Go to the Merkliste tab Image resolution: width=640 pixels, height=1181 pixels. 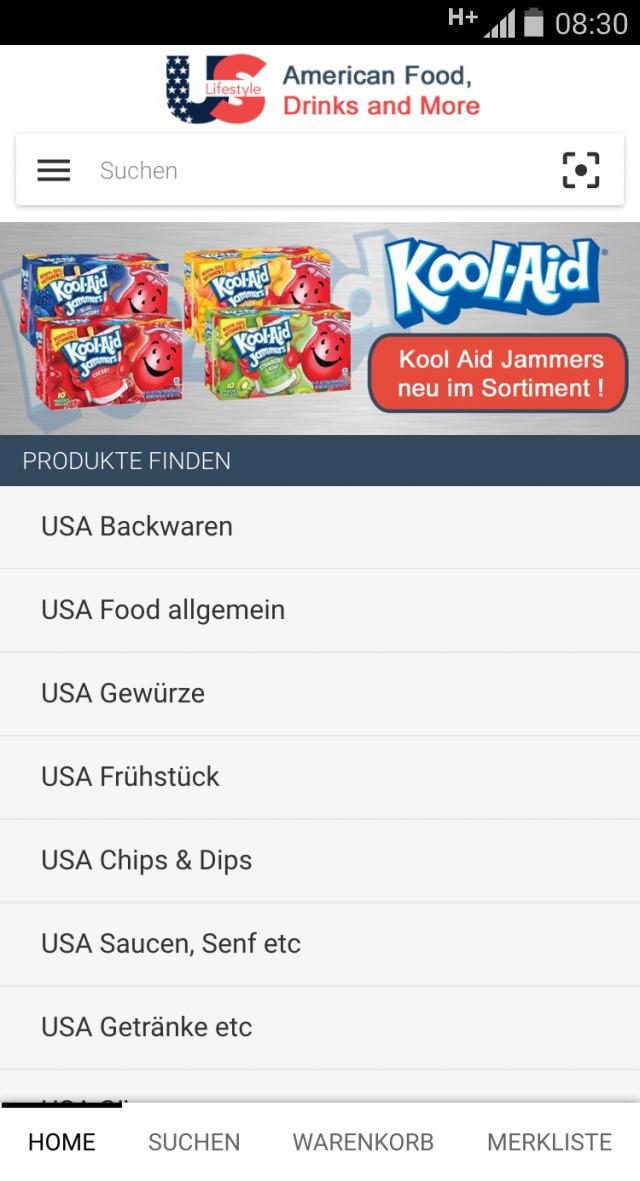click(x=549, y=1142)
